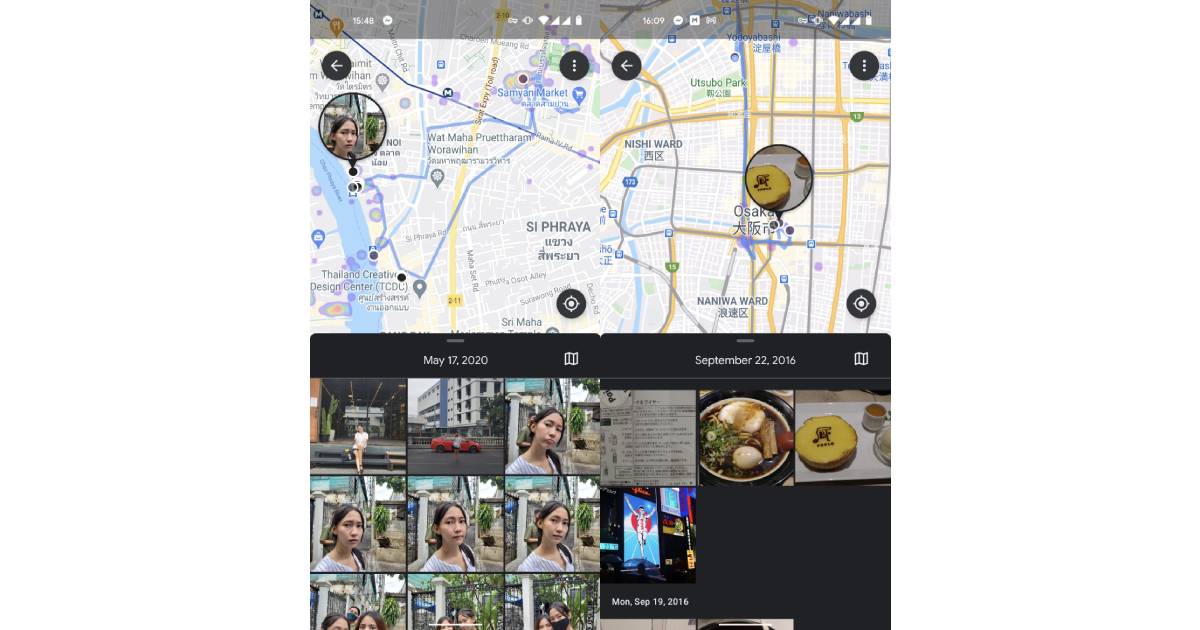
Task: View photo of woman standing by bench
Action: pyautogui.click(x=358, y=426)
